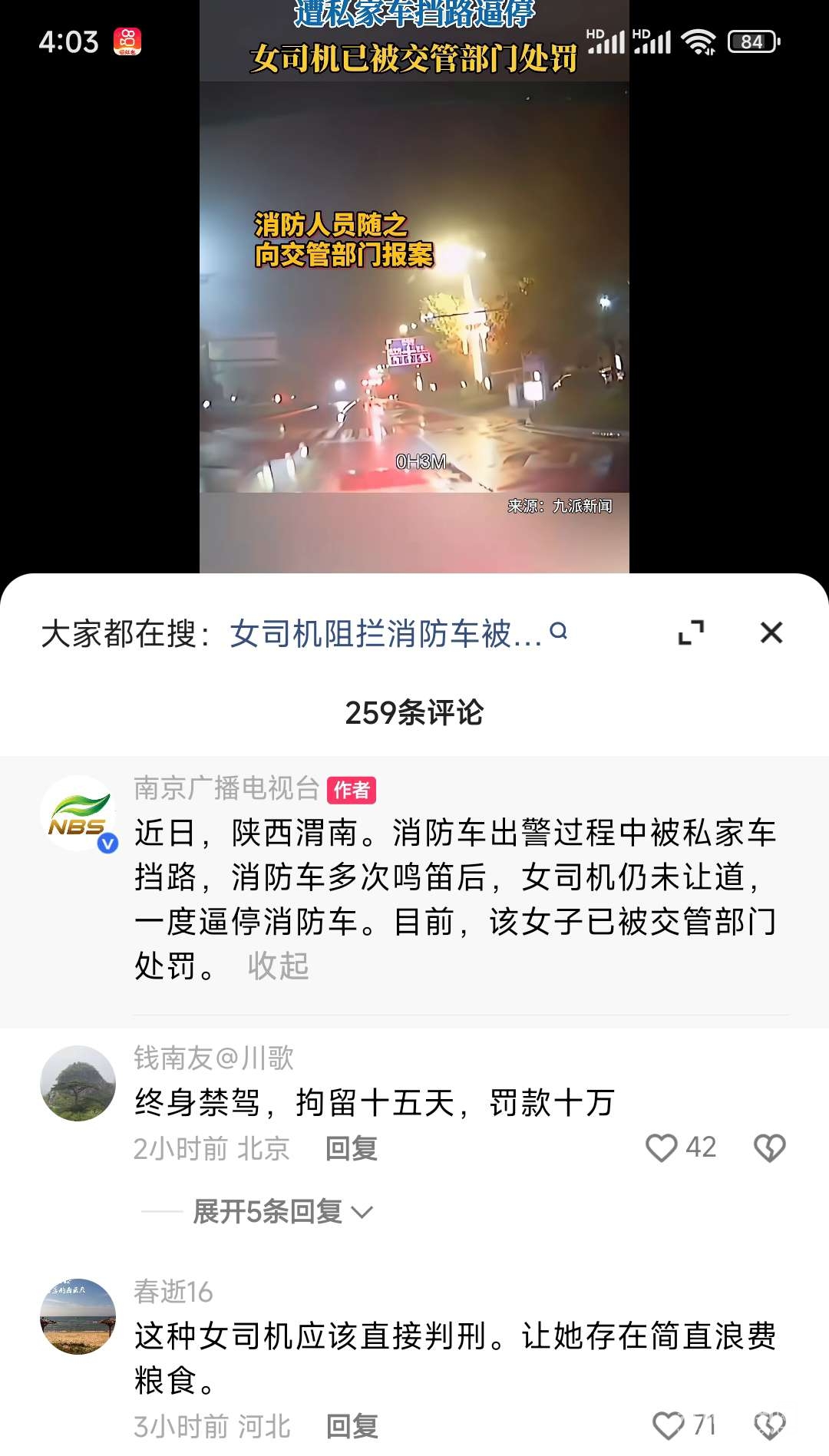Viewport: 829px width, 1456px height.
Task: Reply to 钱南友@川歌's comment
Action: click(x=352, y=1149)
